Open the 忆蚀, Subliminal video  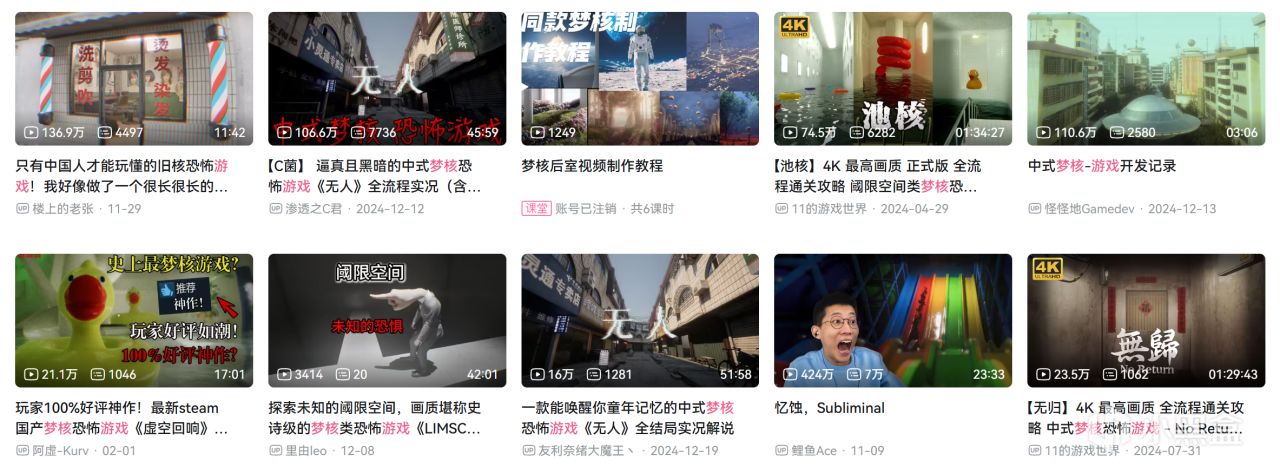coord(892,320)
